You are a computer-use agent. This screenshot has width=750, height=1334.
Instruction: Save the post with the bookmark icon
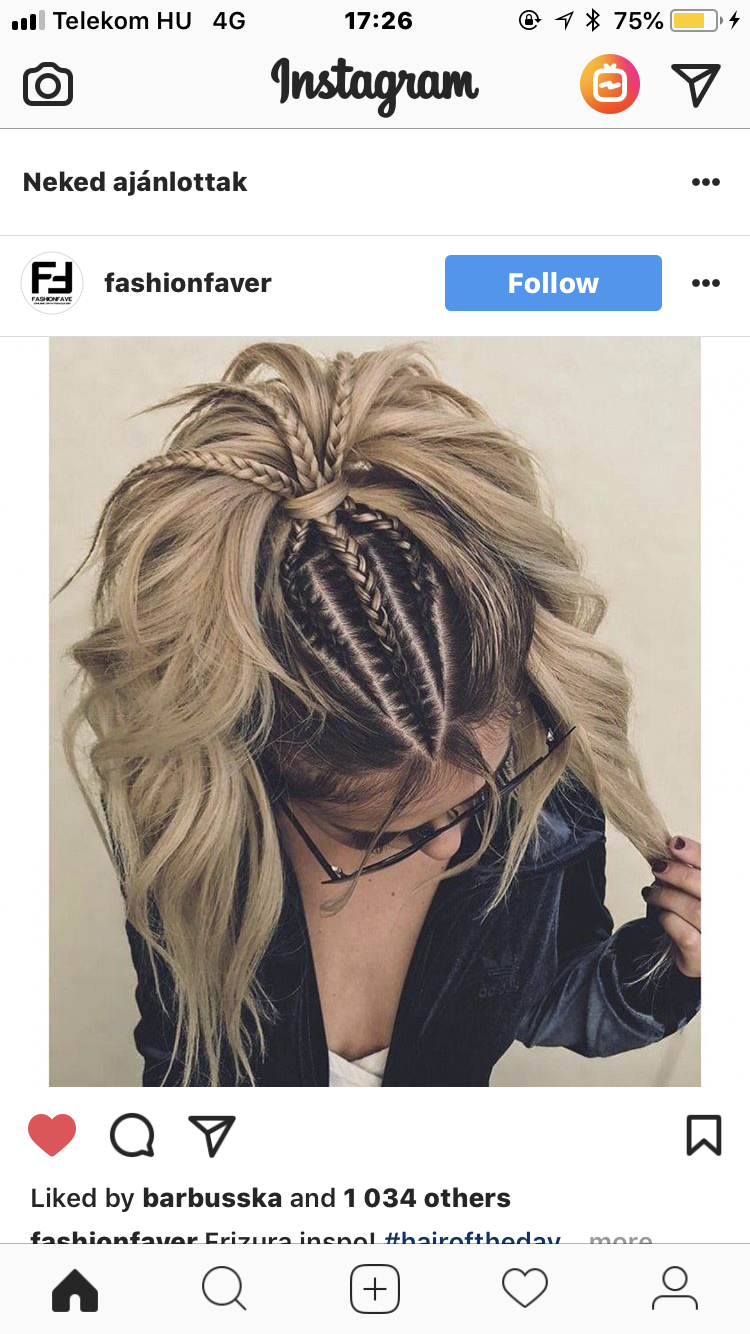[x=704, y=1136]
